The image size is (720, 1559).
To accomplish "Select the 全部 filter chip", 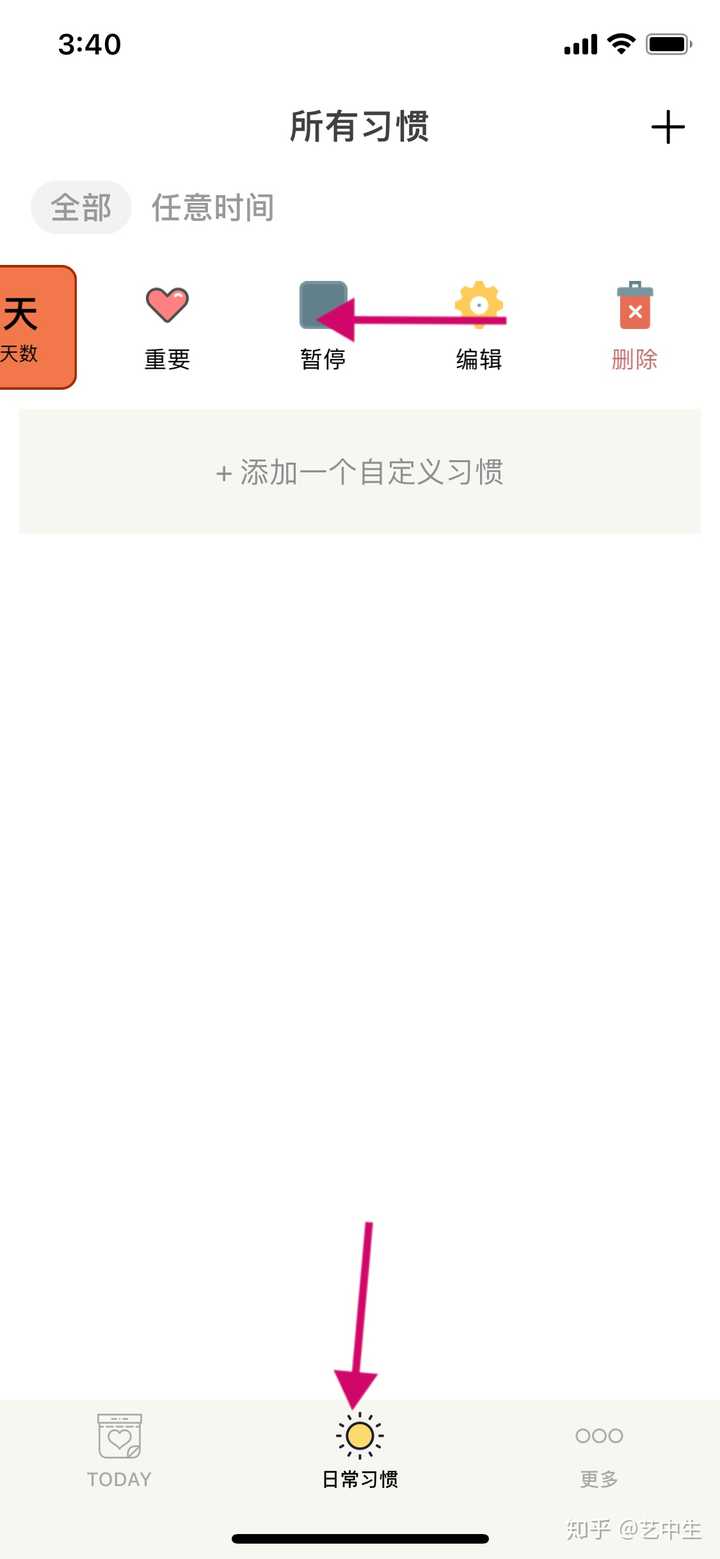I will coord(81,207).
